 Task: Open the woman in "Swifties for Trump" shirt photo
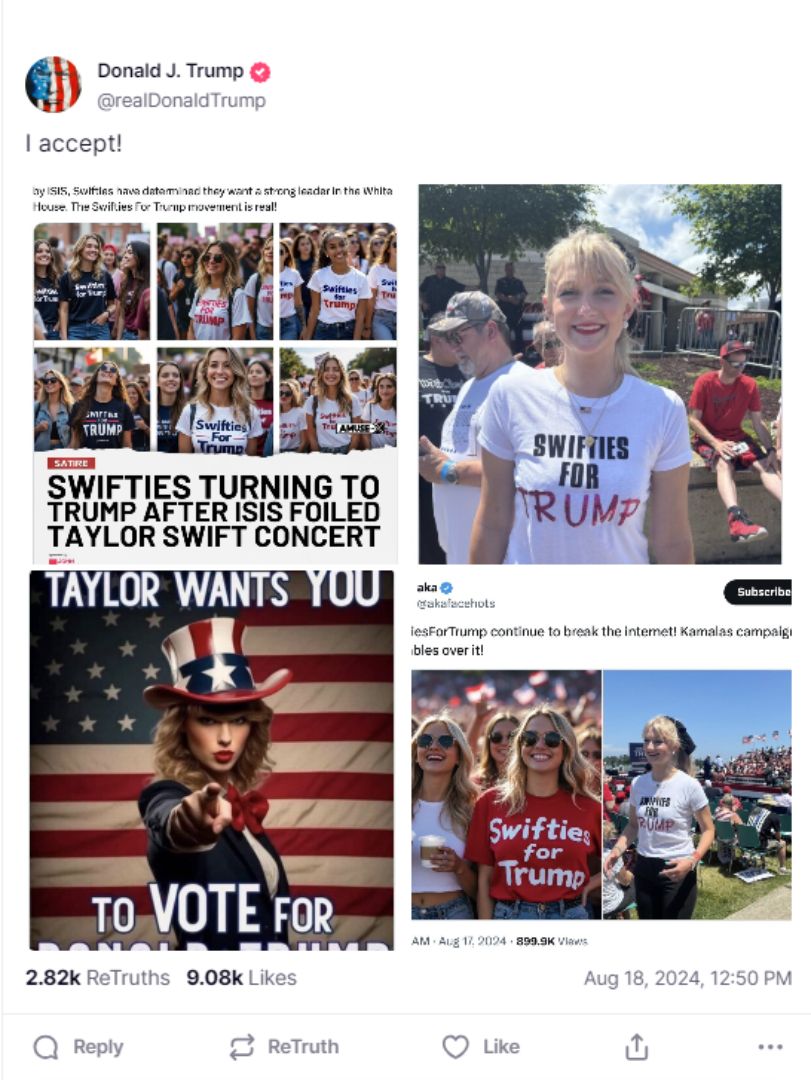(600, 374)
